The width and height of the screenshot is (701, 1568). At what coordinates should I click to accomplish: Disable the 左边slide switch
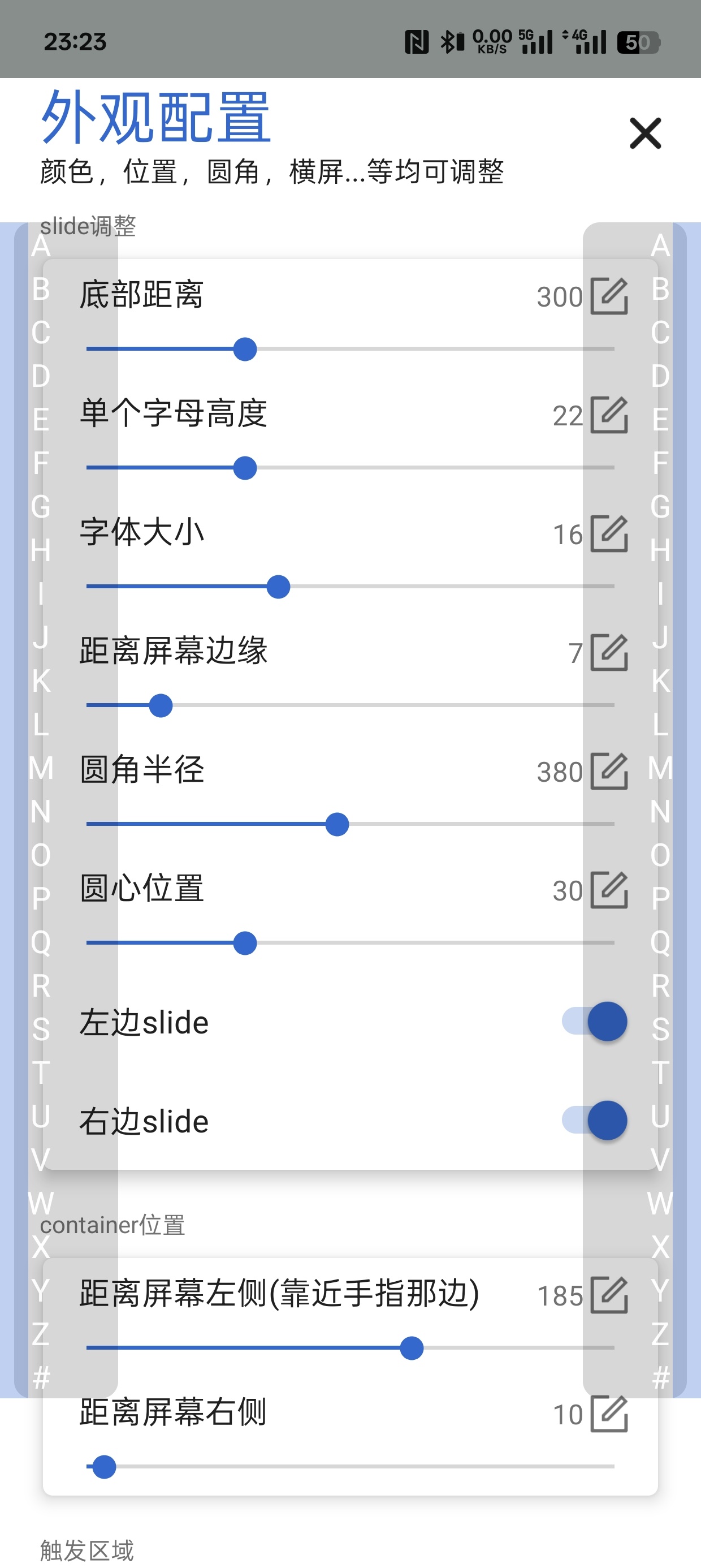595,1022
